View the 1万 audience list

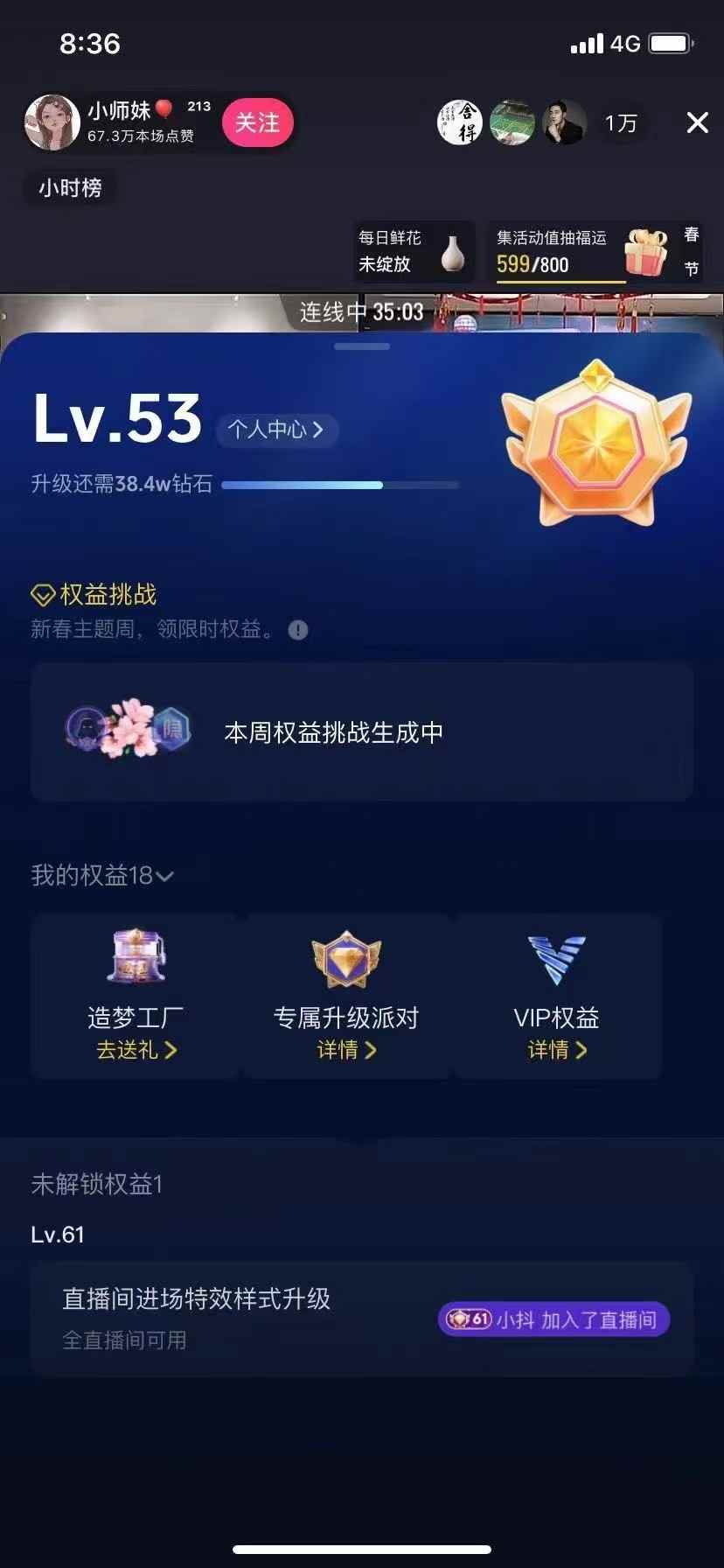[x=621, y=123]
